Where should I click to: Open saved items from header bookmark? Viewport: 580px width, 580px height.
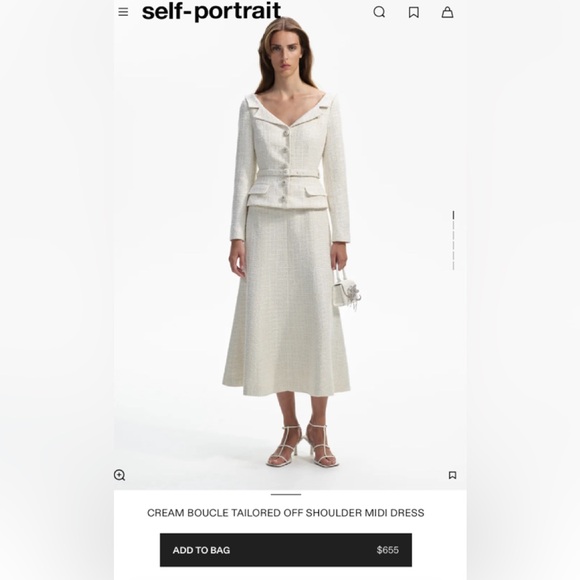[414, 12]
